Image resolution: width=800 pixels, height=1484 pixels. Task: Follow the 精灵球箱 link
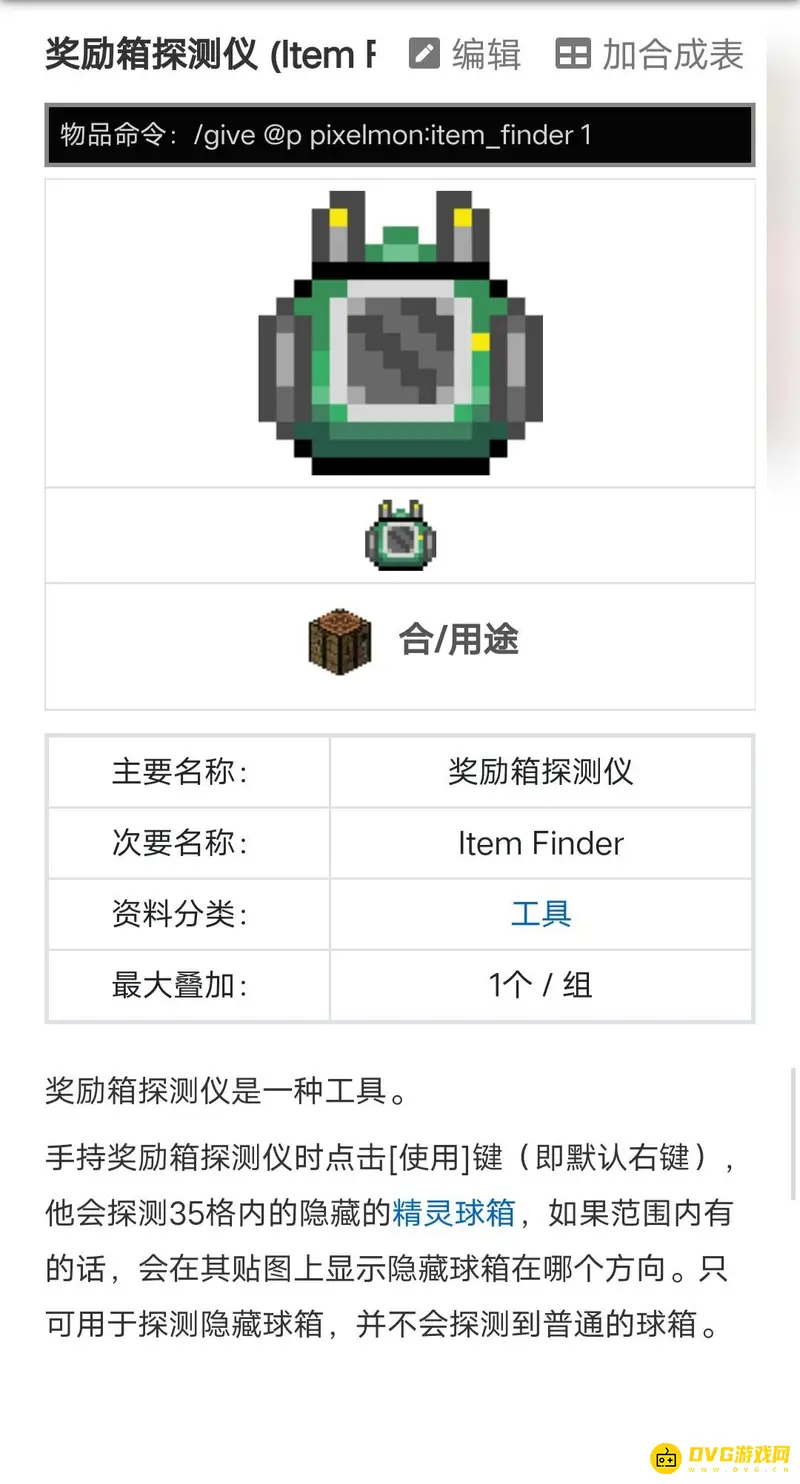453,1213
